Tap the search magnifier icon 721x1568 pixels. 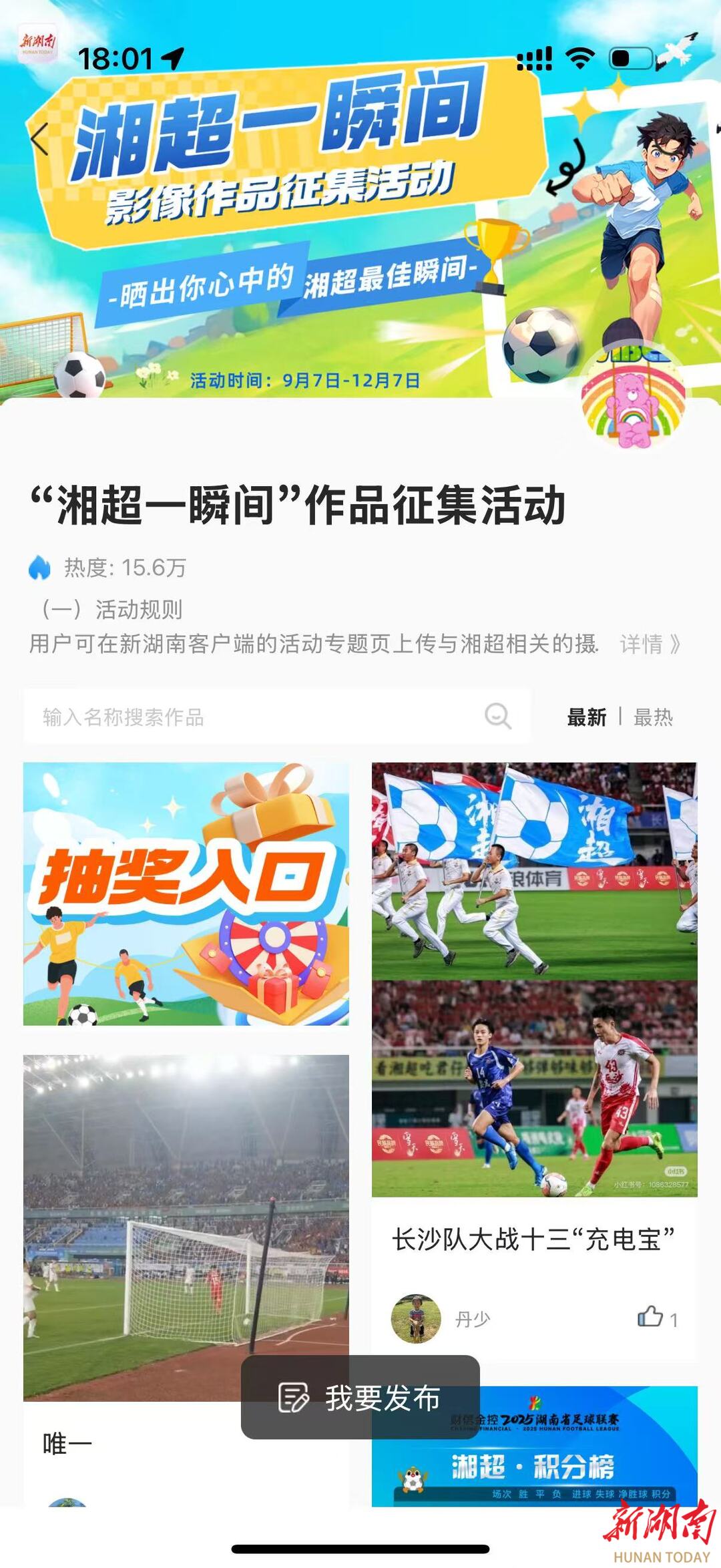point(498,717)
